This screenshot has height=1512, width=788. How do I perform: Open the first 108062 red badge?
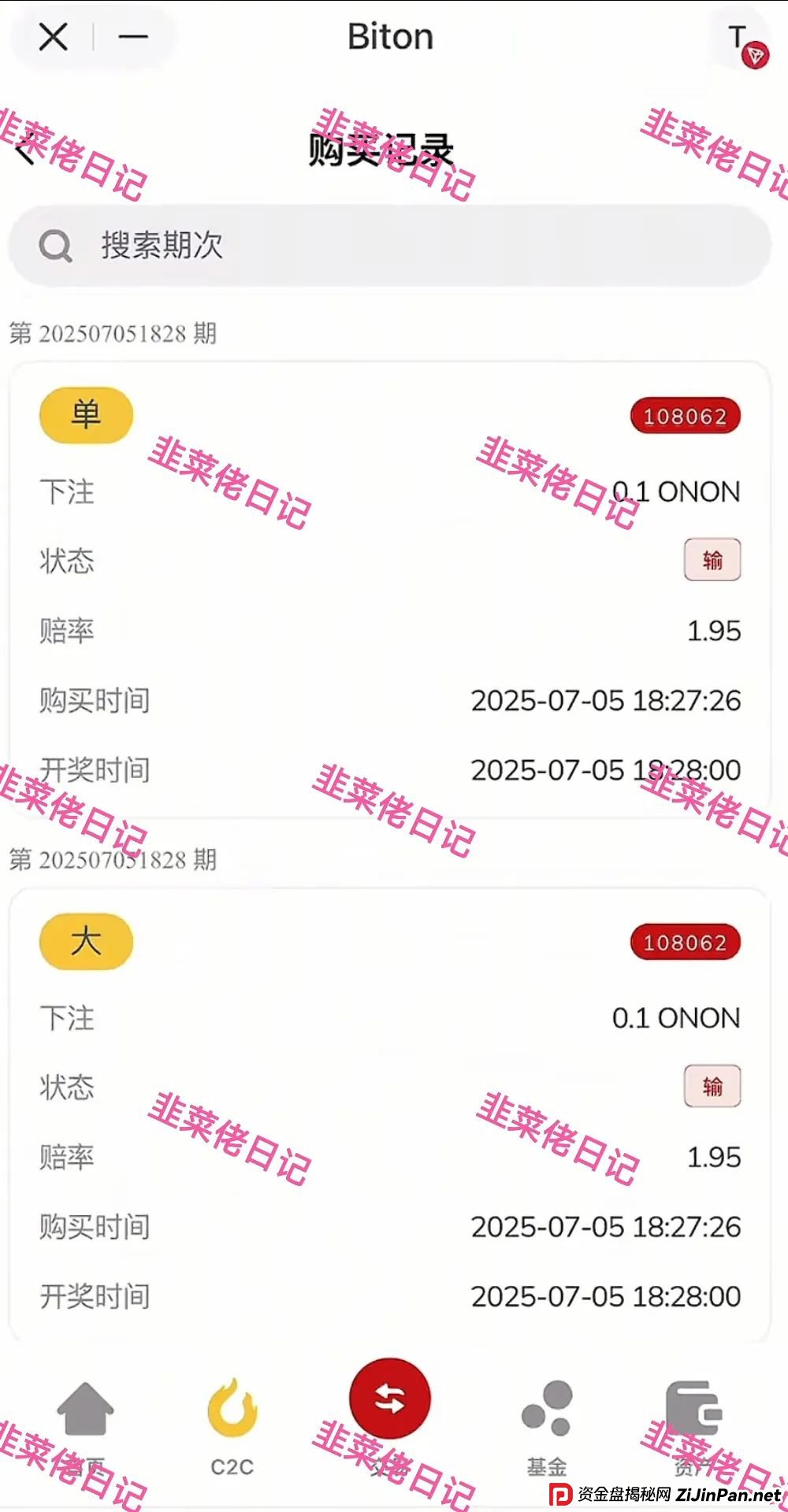pos(684,416)
